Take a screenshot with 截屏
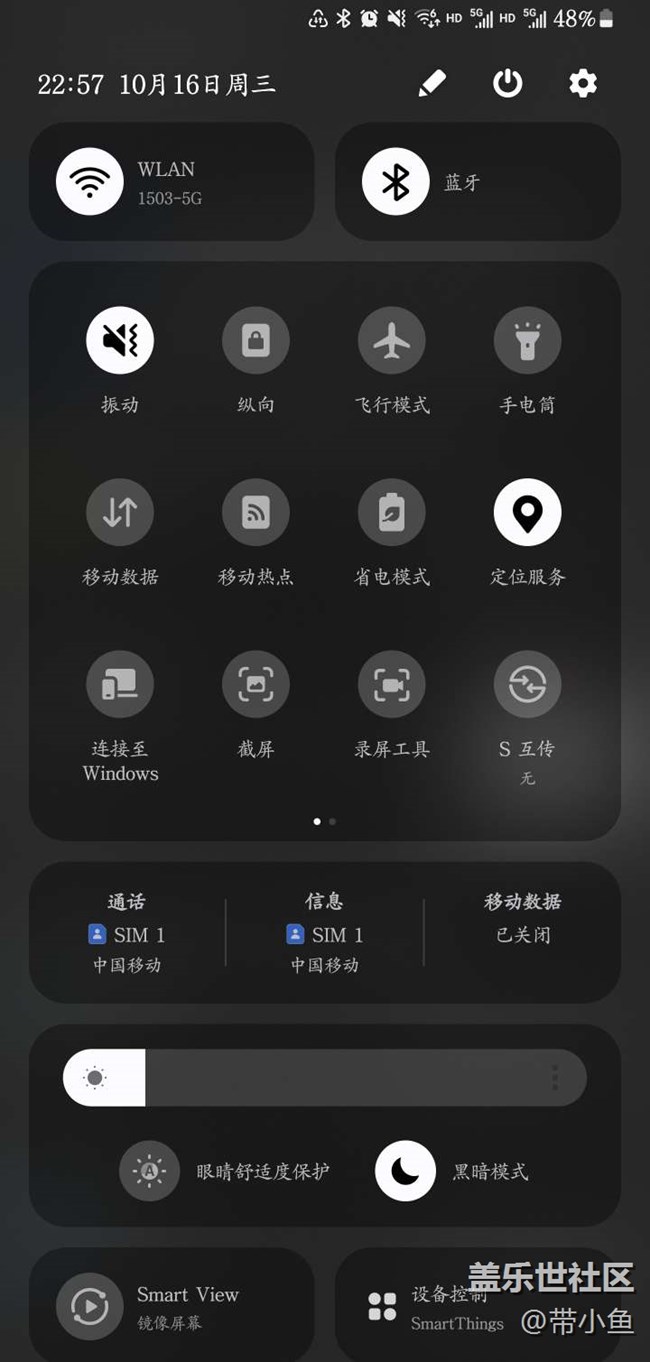Screen dimensions: 650x1362 (256, 685)
